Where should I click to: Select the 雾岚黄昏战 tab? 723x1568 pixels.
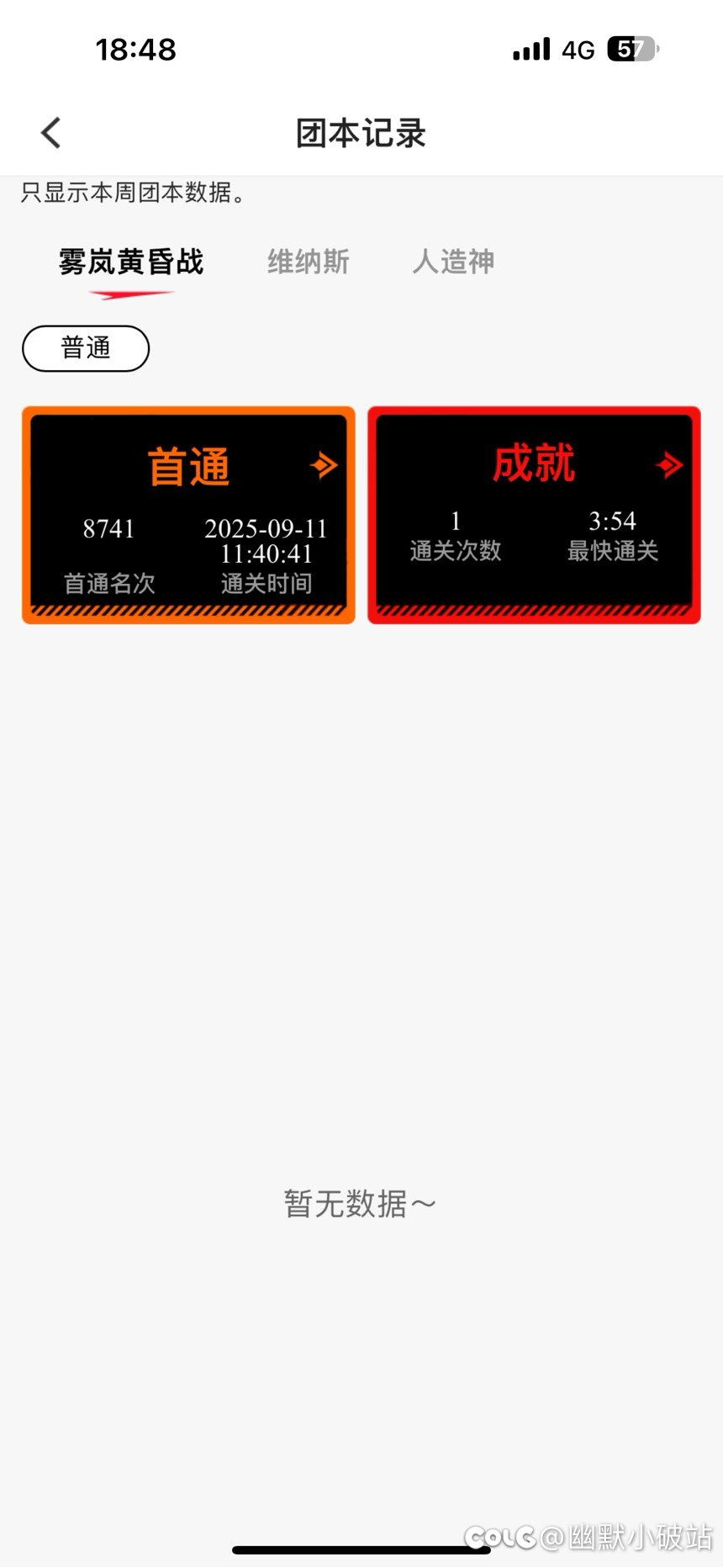131,262
